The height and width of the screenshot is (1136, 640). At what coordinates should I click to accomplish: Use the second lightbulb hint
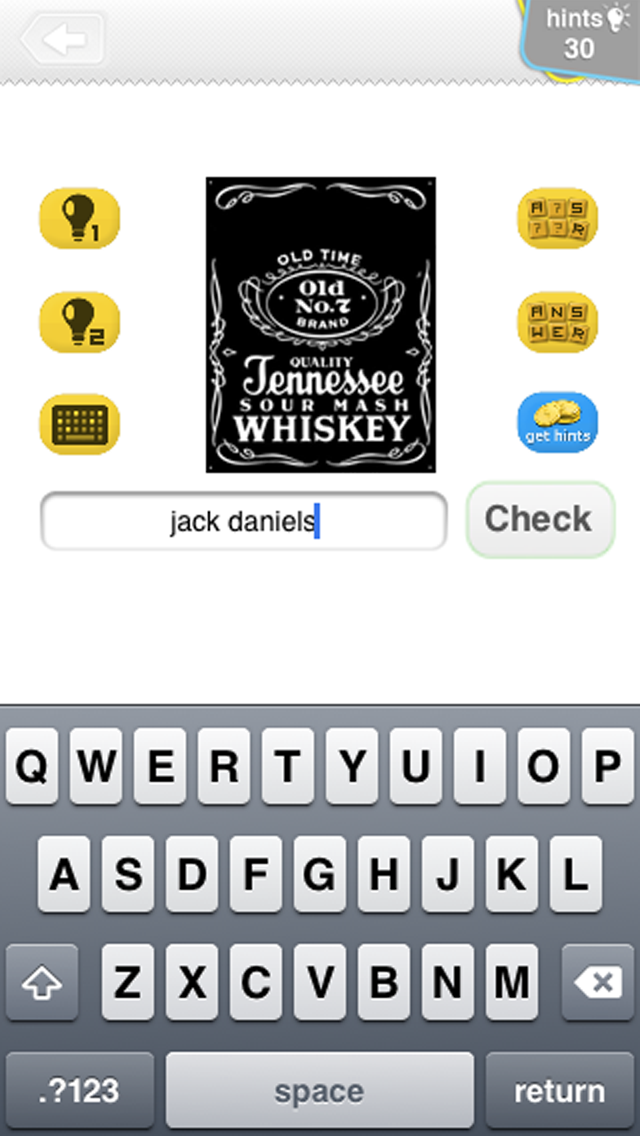click(79, 321)
